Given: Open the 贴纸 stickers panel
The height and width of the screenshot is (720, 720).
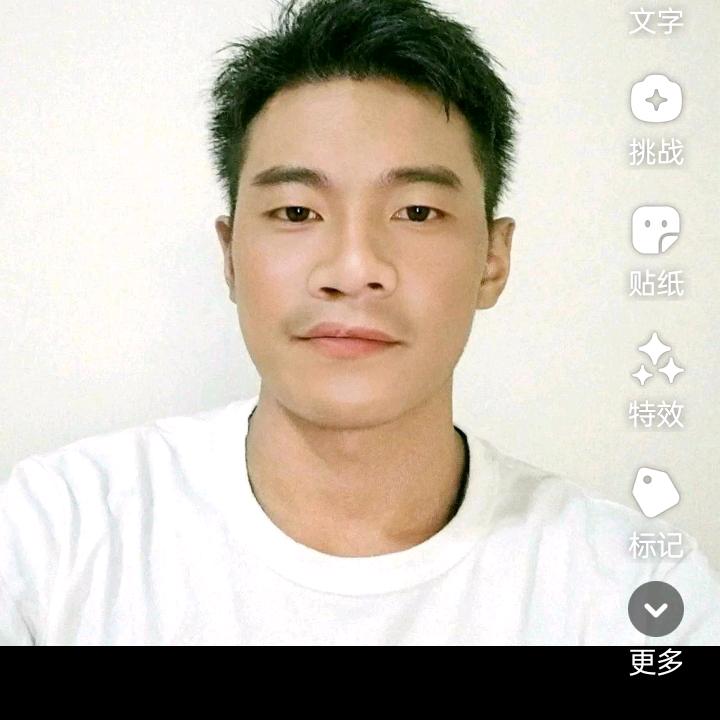Looking at the screenshot, I should pos(656,231).
